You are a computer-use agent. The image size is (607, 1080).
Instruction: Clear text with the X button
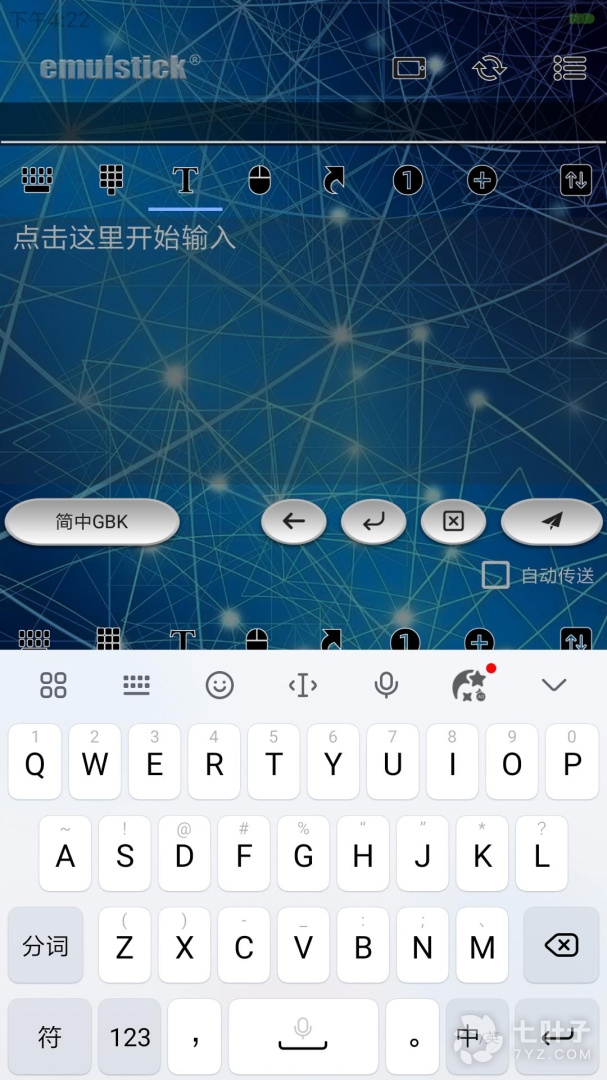(453, 521)
